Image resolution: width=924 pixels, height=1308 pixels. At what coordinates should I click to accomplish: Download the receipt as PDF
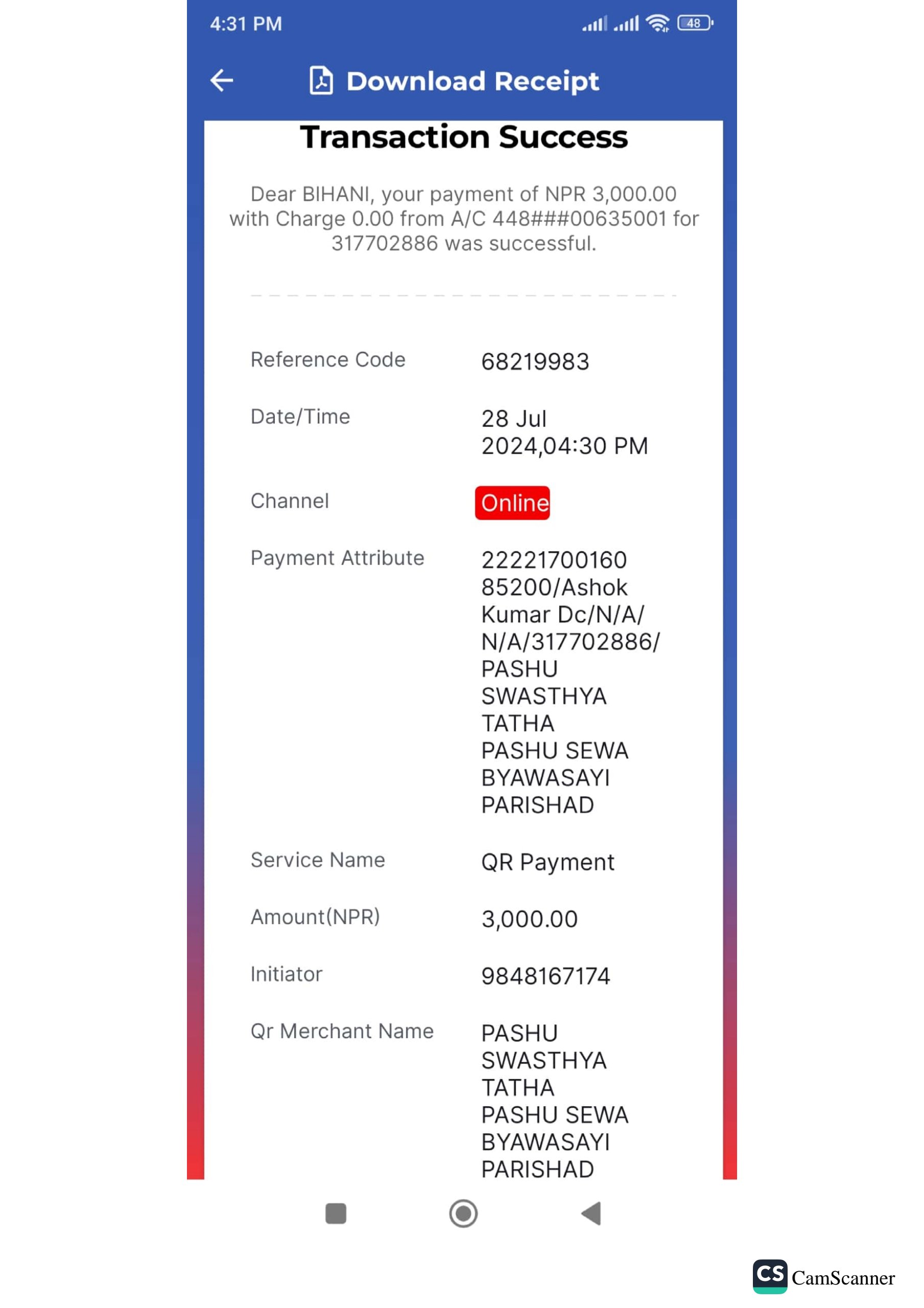(x=454, y=81)
